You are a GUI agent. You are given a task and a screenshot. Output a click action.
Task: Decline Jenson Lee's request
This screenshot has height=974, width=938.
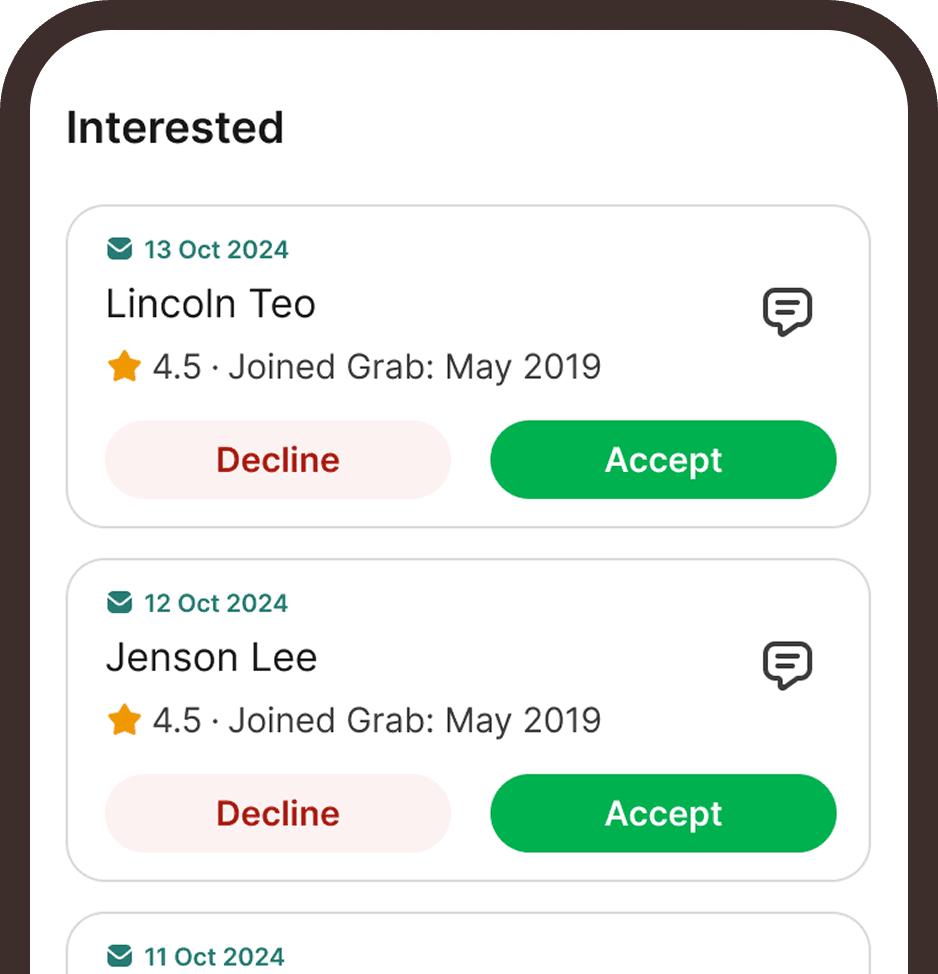pos(278,813)
